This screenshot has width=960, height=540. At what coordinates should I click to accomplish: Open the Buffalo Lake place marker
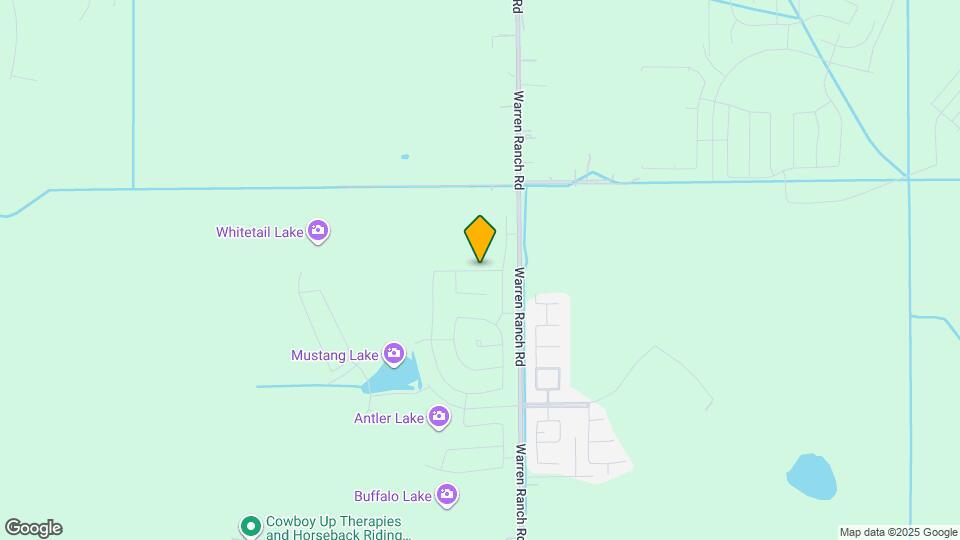(447, 495)
